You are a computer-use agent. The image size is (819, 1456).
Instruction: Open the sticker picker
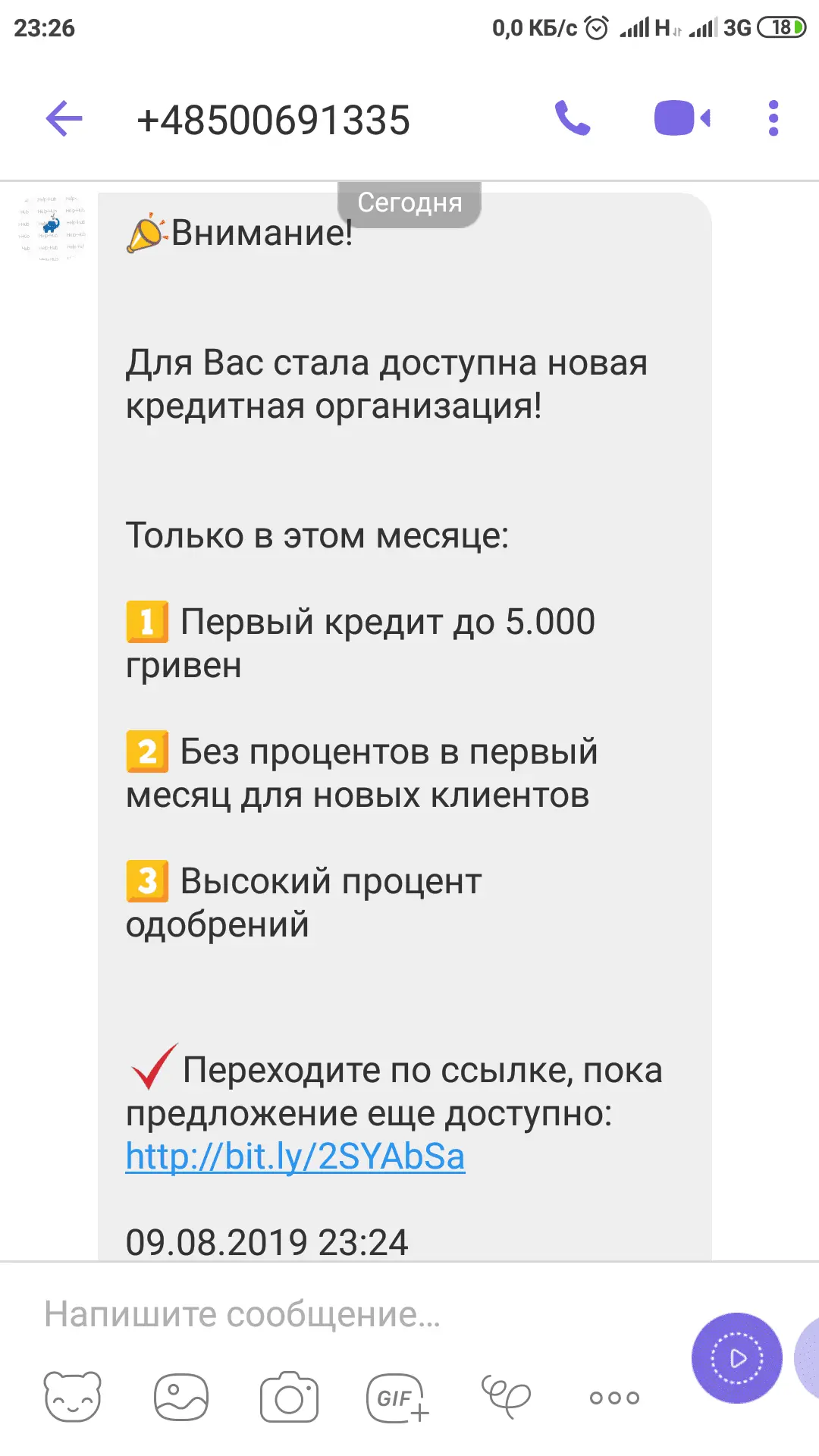[72, 1397]
